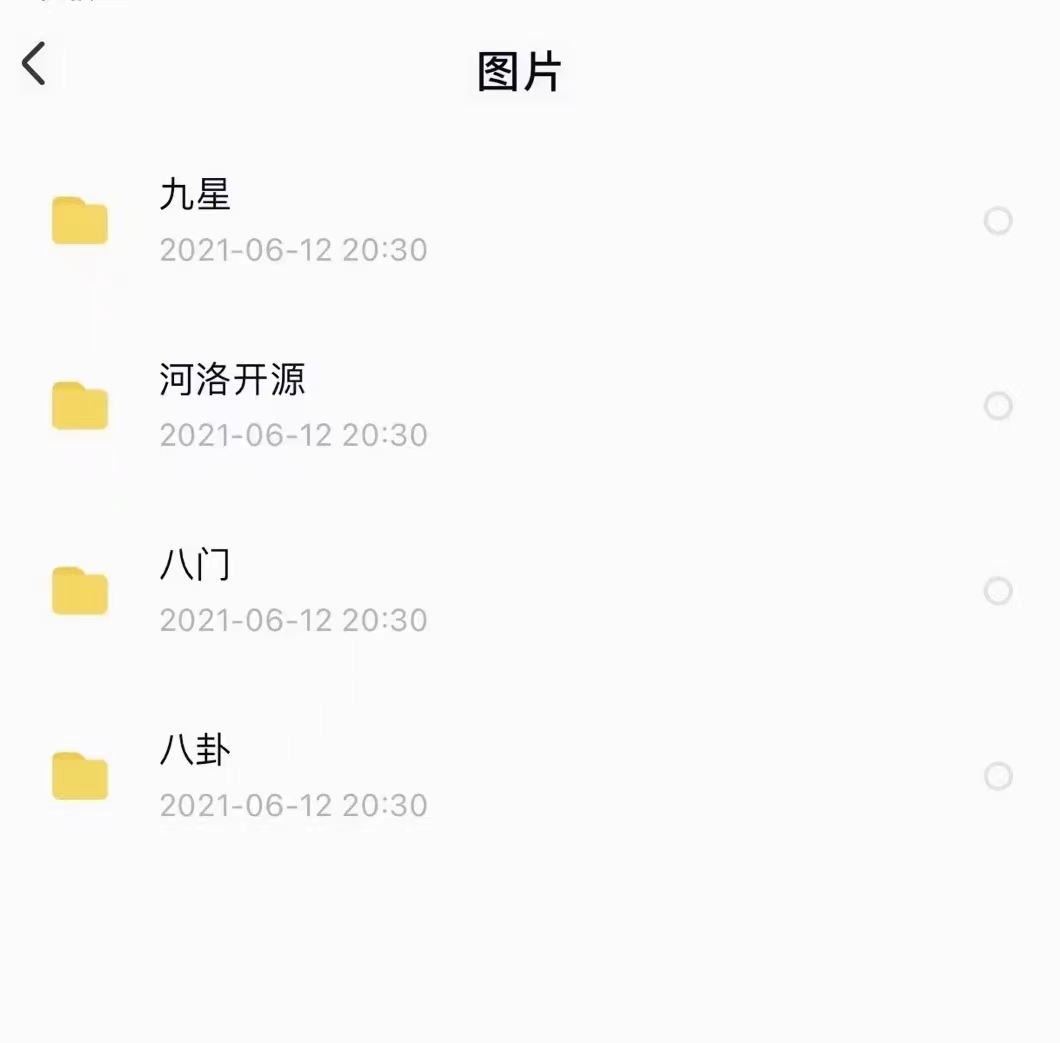Viewport: 1060px width, 1043px height.
Task: Open the 八门 folder
Action: [x=195, y=566]
